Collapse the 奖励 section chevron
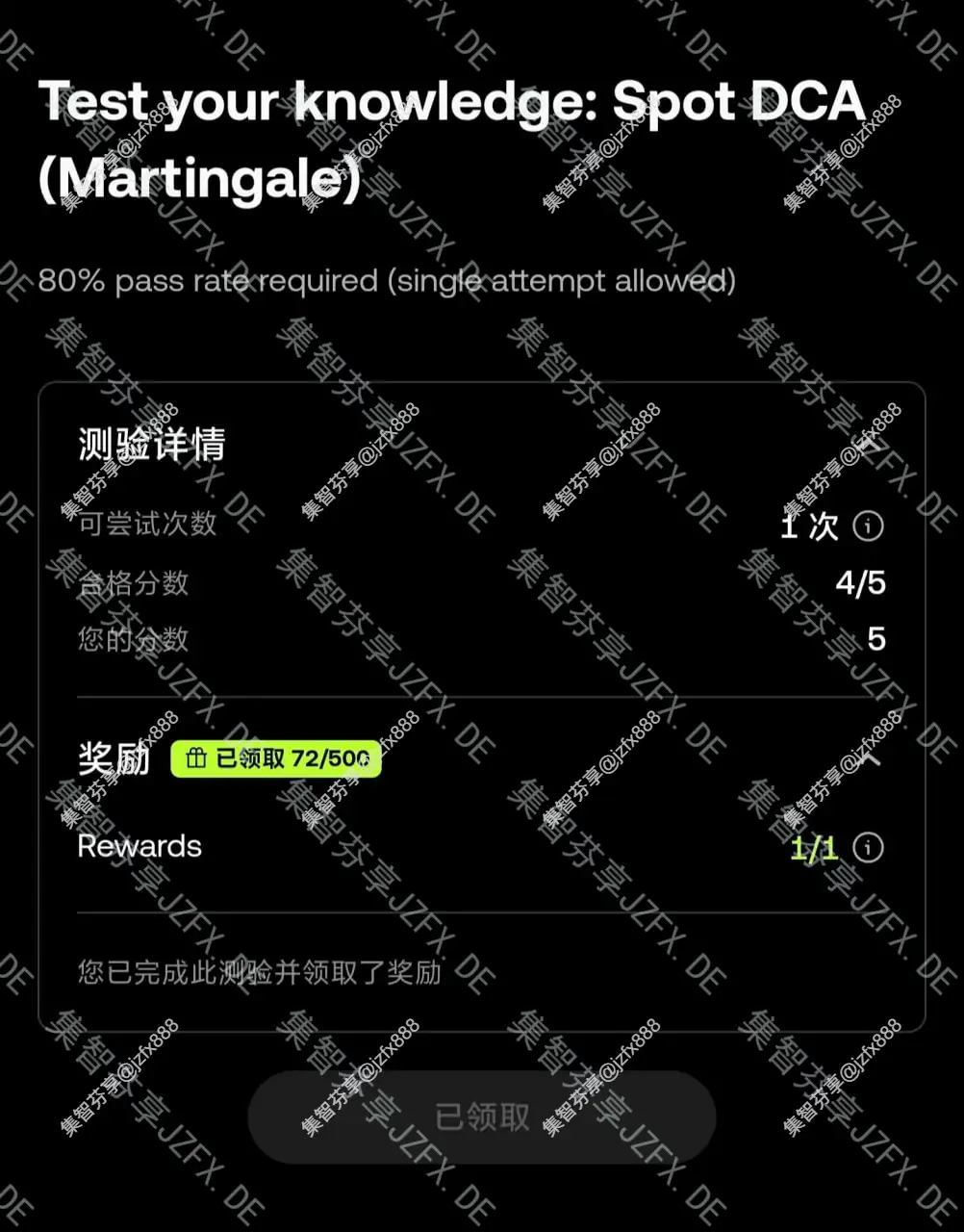The width and height of the screenshot is (964, 1232). (869, 759)
